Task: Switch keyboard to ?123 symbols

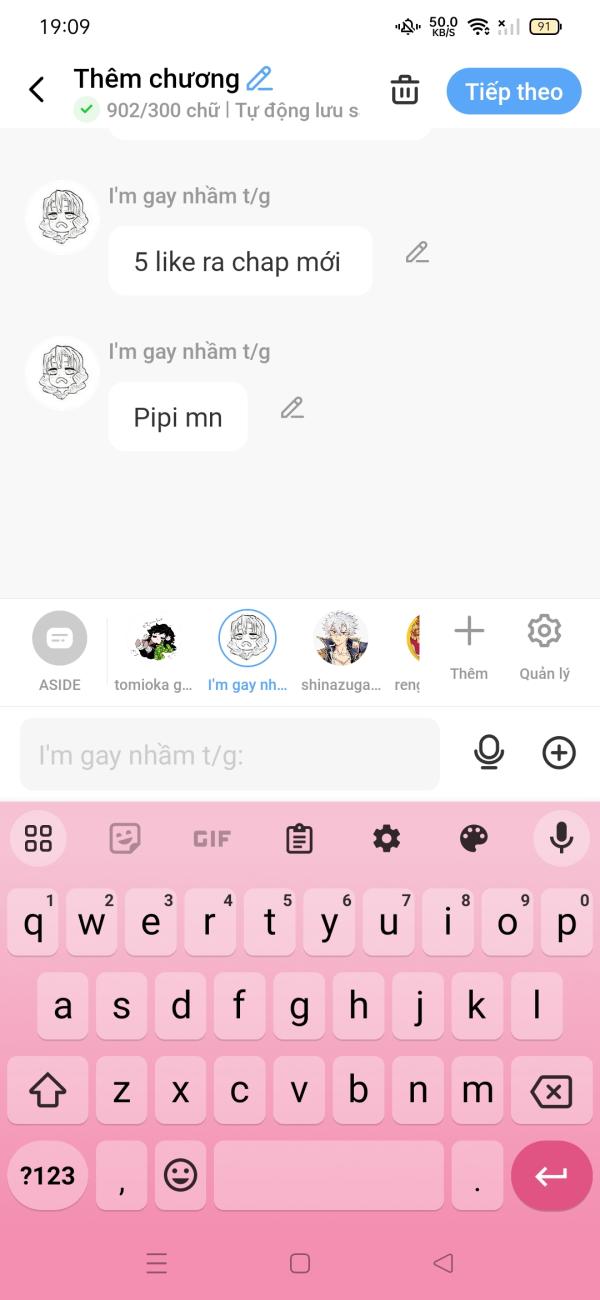Action: click(48, 1175)
